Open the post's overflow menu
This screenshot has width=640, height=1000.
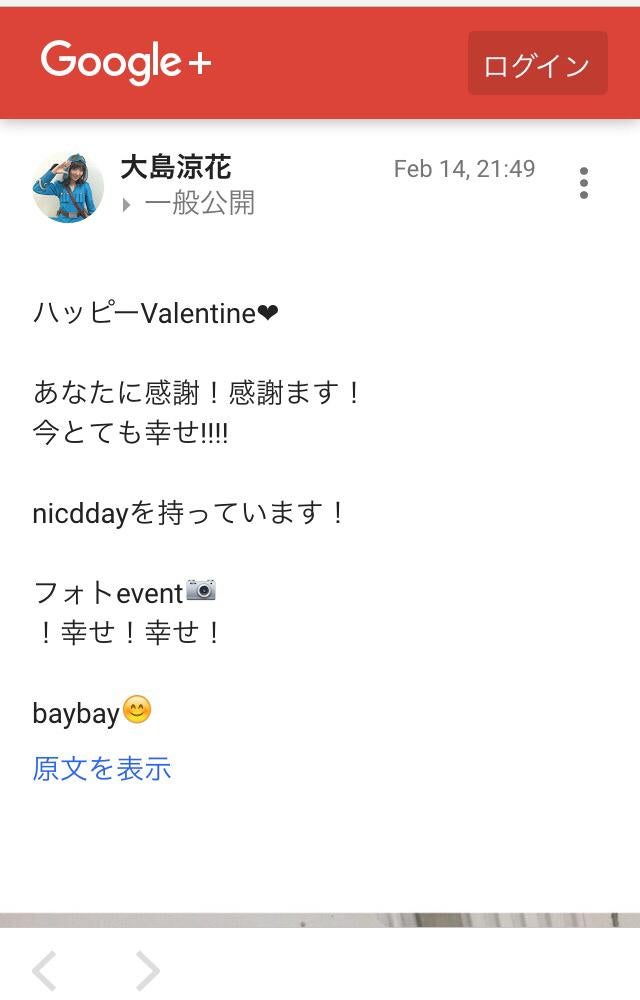[584, 183]
